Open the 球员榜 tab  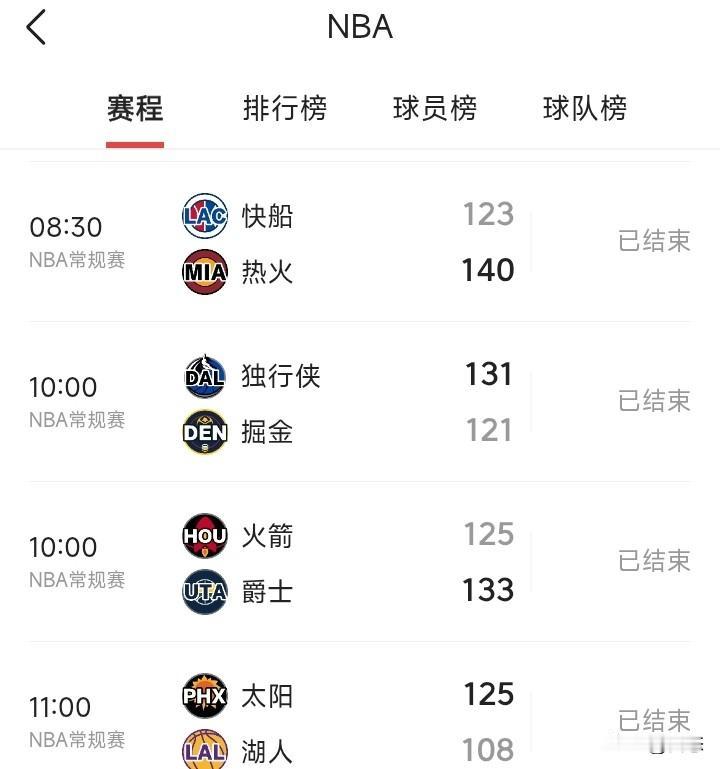434,108
